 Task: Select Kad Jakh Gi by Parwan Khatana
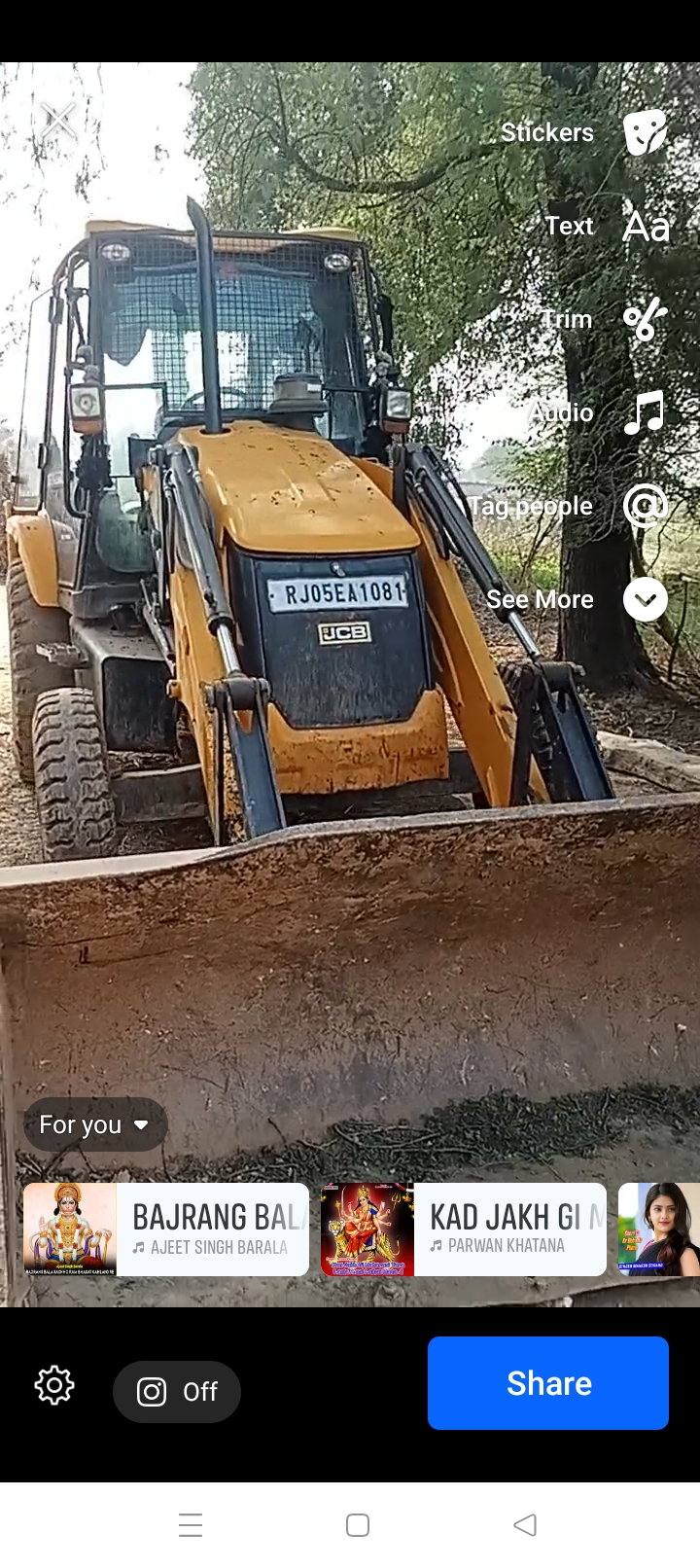(x=464, y=1229)
